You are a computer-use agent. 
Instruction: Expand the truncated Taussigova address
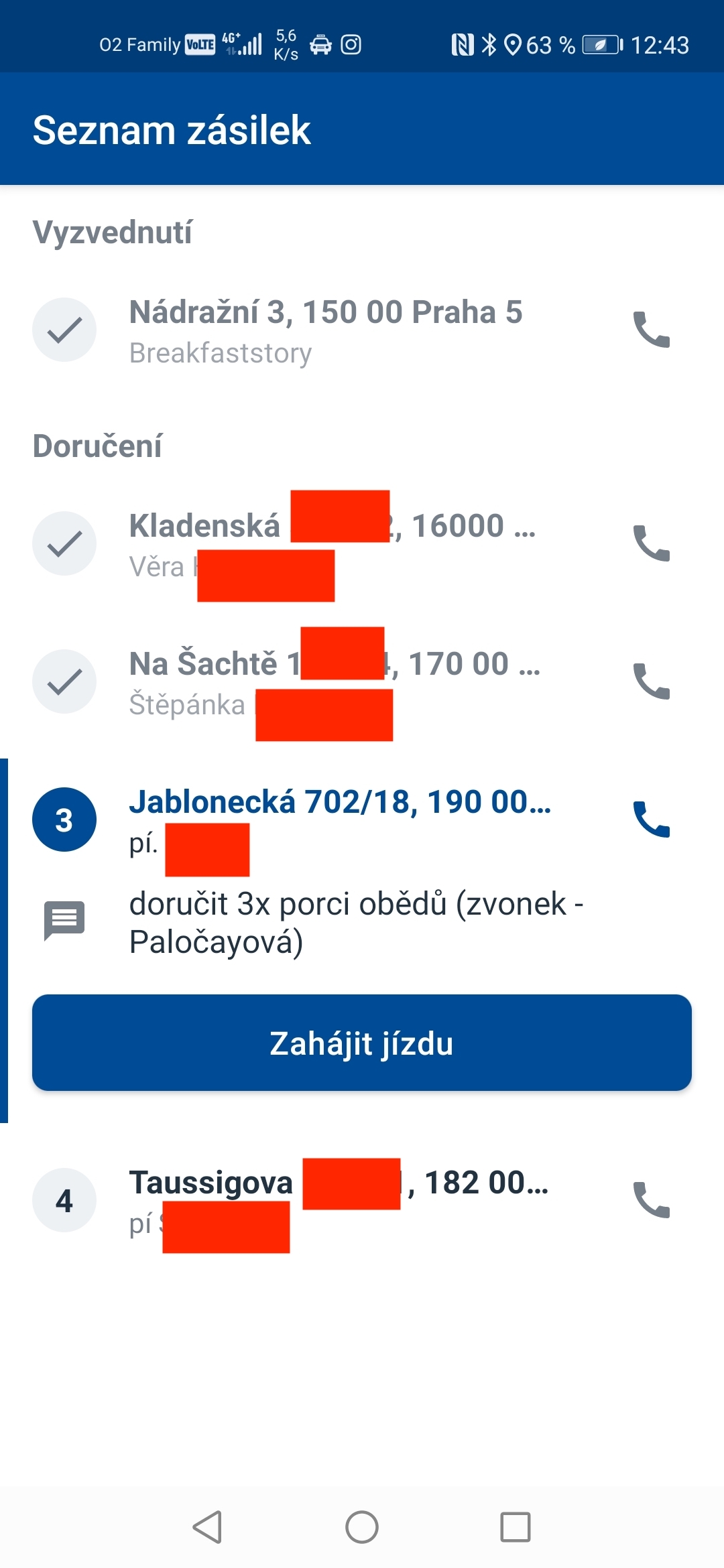pyautogui.click(x=339, y=1181)
